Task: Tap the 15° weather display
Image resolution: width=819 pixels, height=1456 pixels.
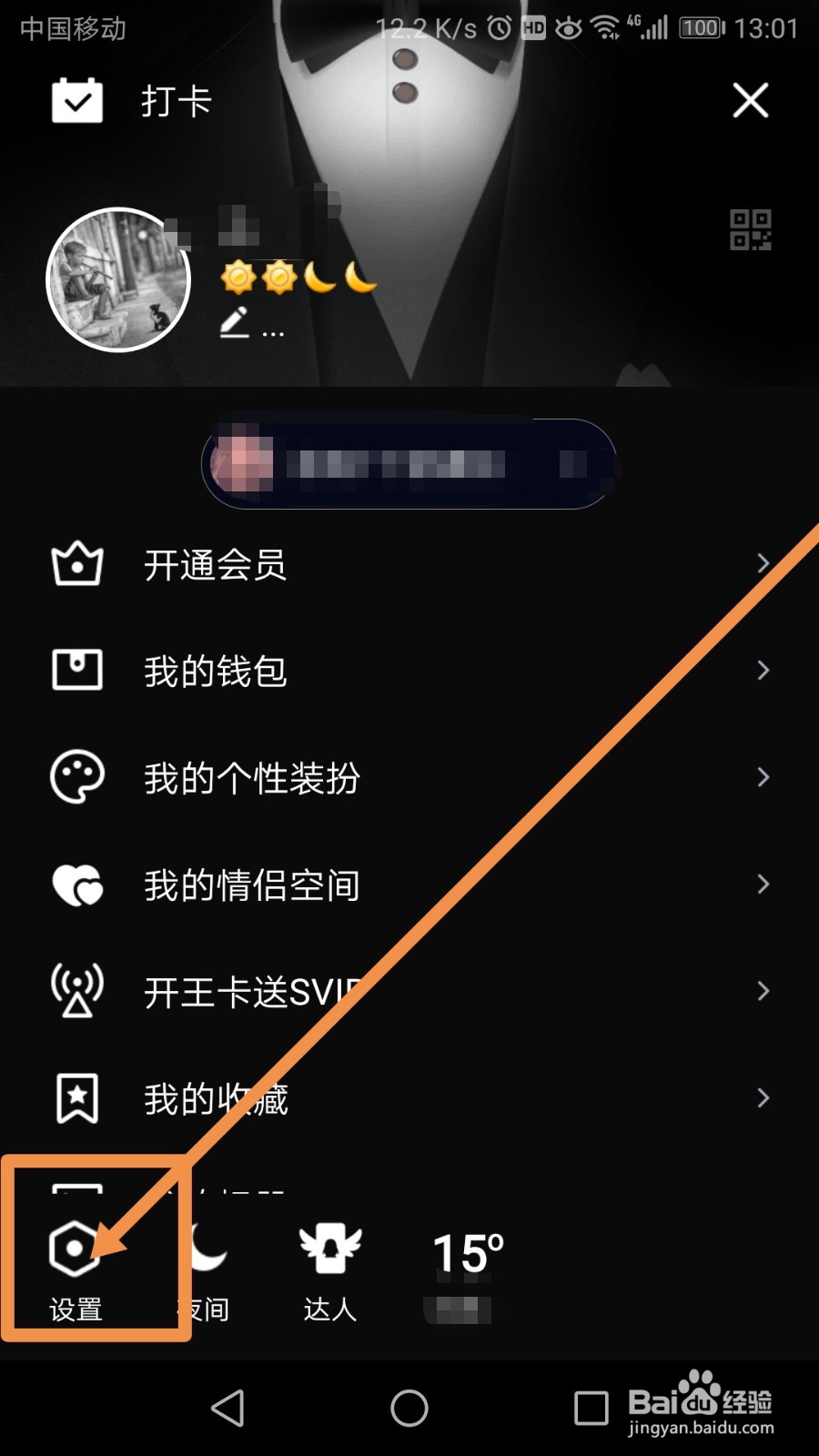Action: click(469, 1251)
